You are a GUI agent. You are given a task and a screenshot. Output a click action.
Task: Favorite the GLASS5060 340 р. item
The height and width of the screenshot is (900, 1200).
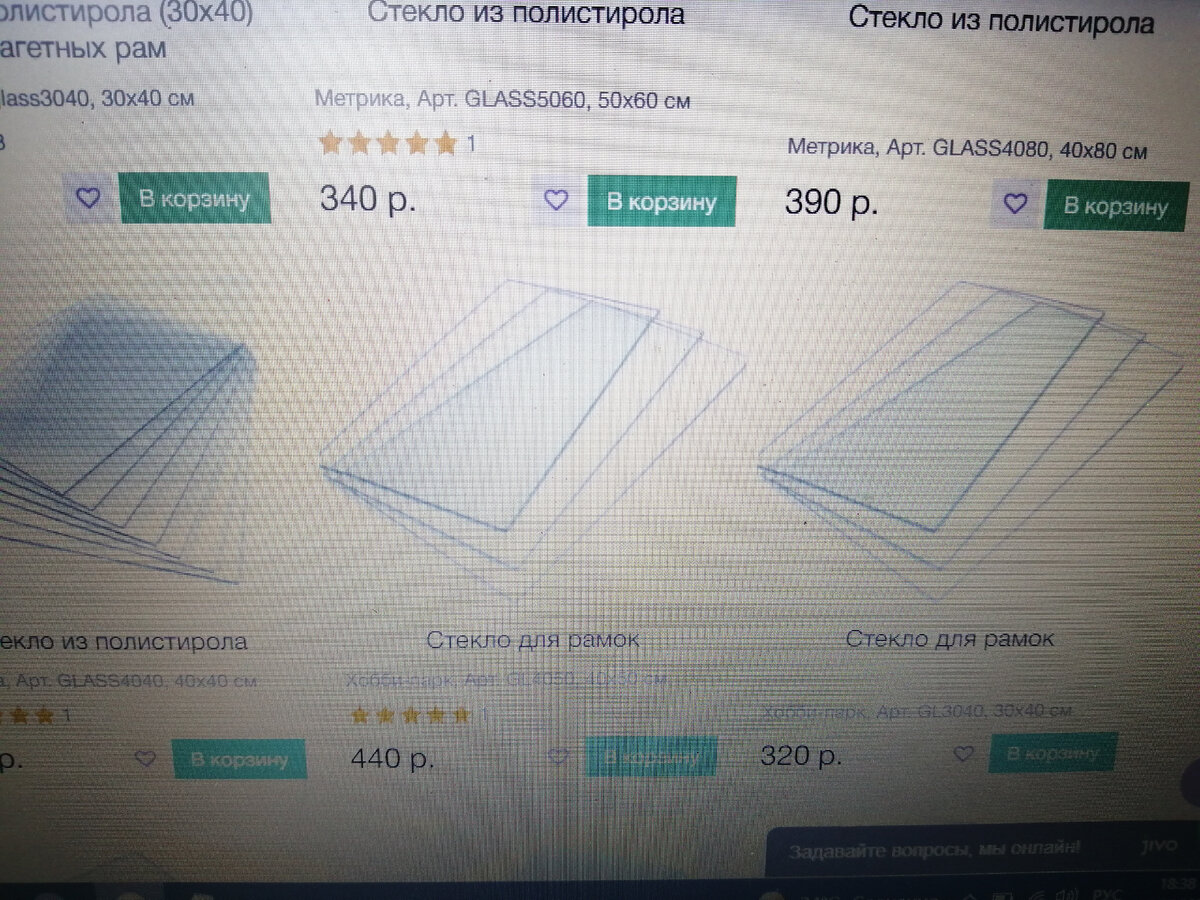(555, 200)
